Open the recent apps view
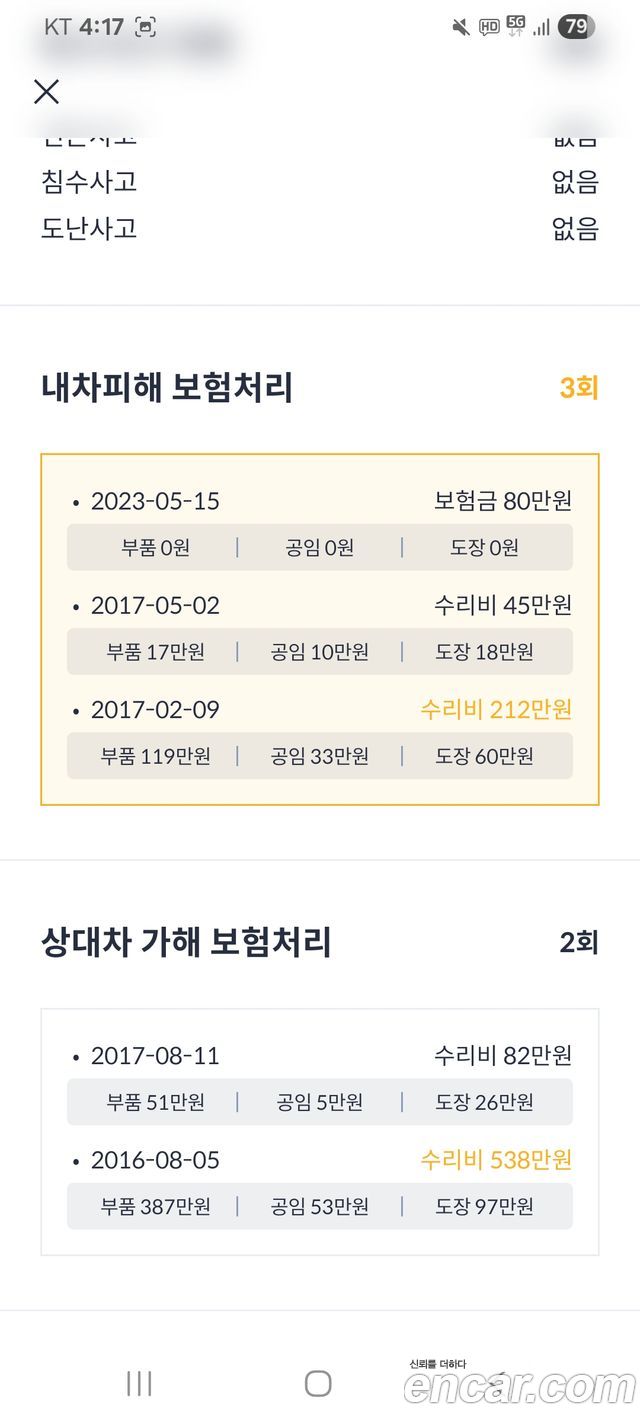640x1422 pixels. pyautogui.click(x=139, y=1383)
